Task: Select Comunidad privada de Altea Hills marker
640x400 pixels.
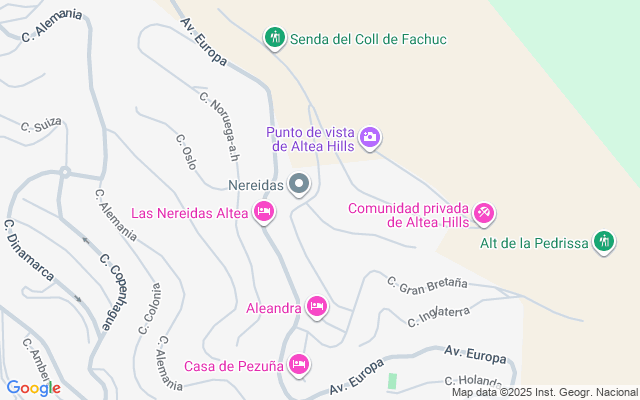Action: (x=484, y=212)
